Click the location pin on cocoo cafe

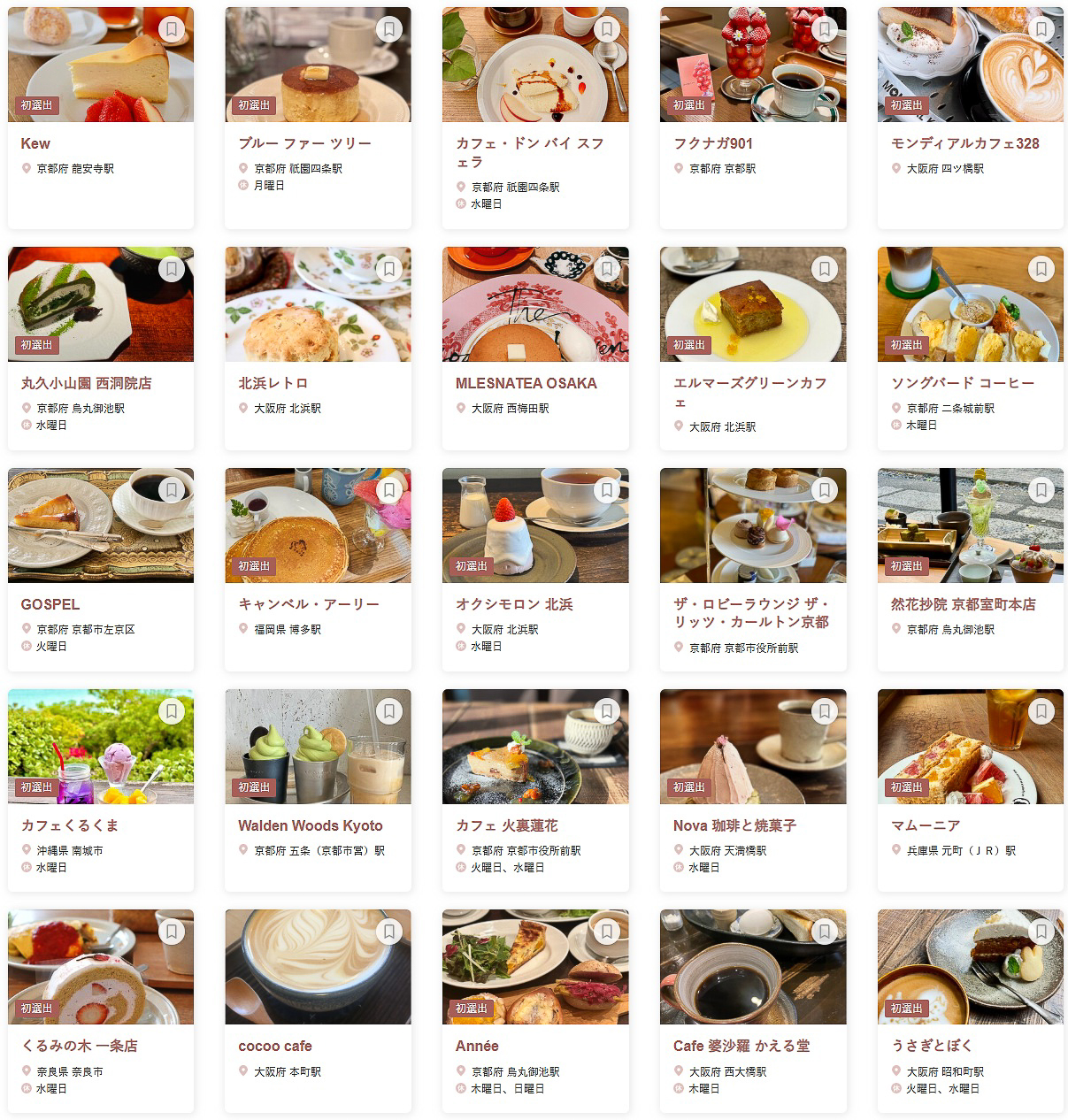[242, 1071]
